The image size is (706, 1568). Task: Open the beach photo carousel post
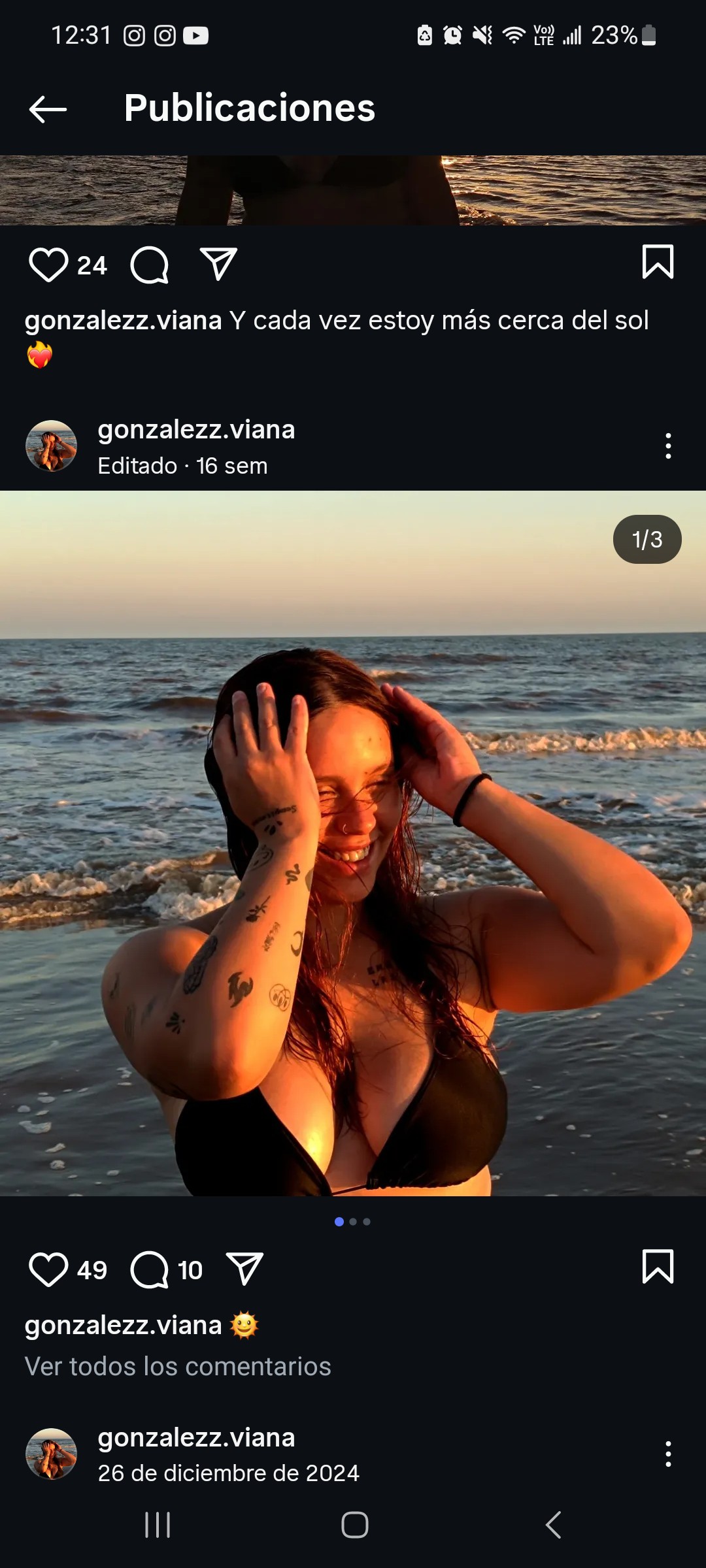[x=353, y=843]
